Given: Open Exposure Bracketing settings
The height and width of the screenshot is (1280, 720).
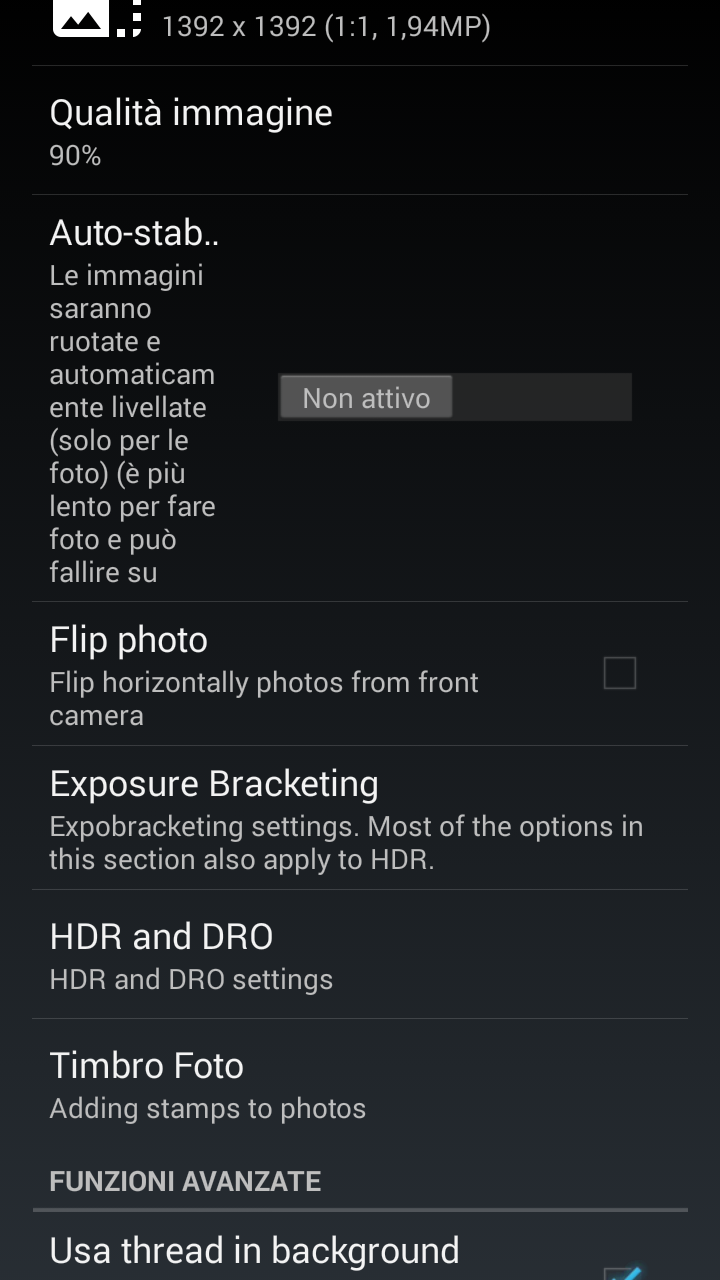Looking at the screenshot, I should coord(360,818).
